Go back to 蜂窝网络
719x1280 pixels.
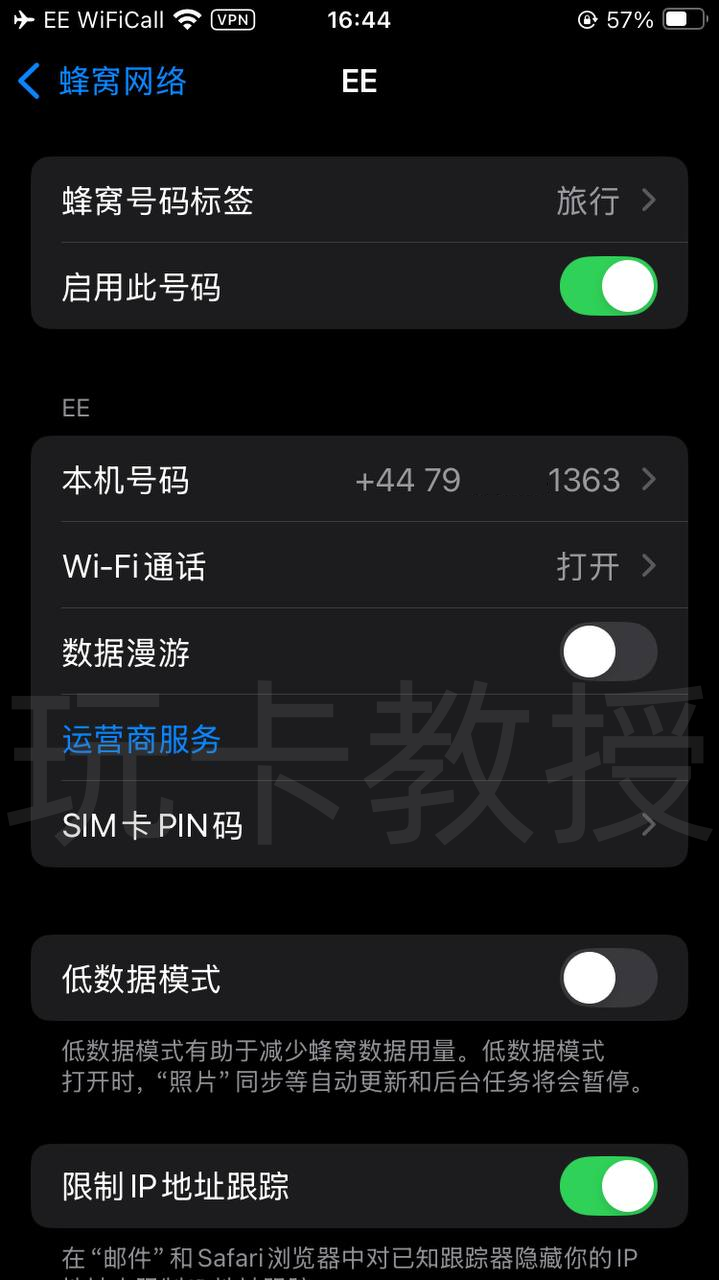tap(102, 81)
